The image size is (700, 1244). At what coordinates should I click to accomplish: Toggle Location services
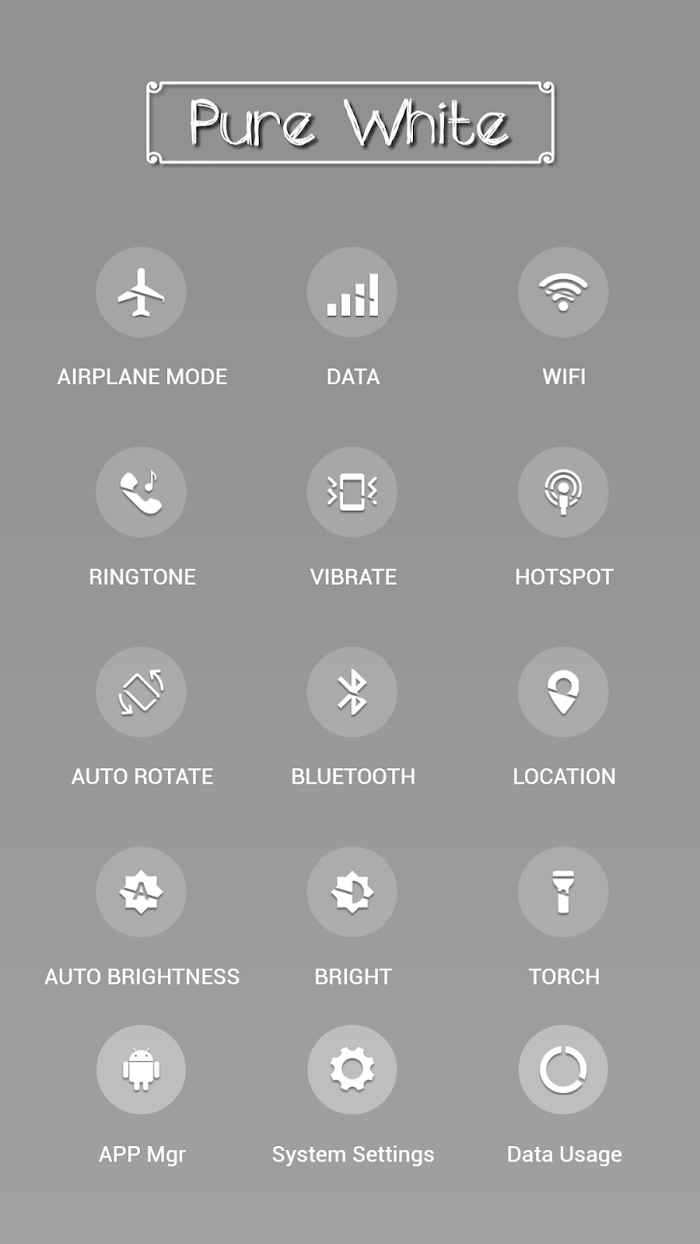click(563, 692)
